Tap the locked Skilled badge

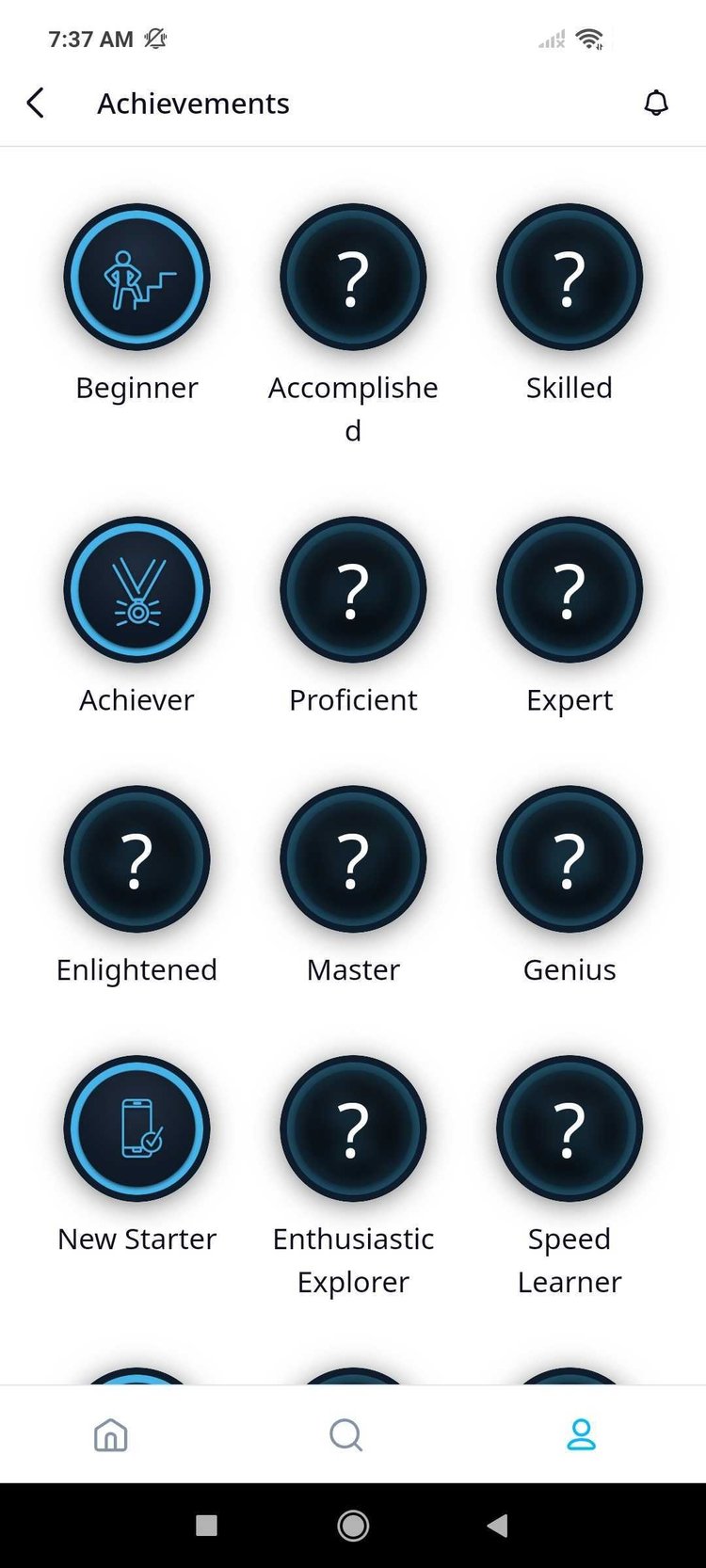pyautogui.click(x=569, y=276)
